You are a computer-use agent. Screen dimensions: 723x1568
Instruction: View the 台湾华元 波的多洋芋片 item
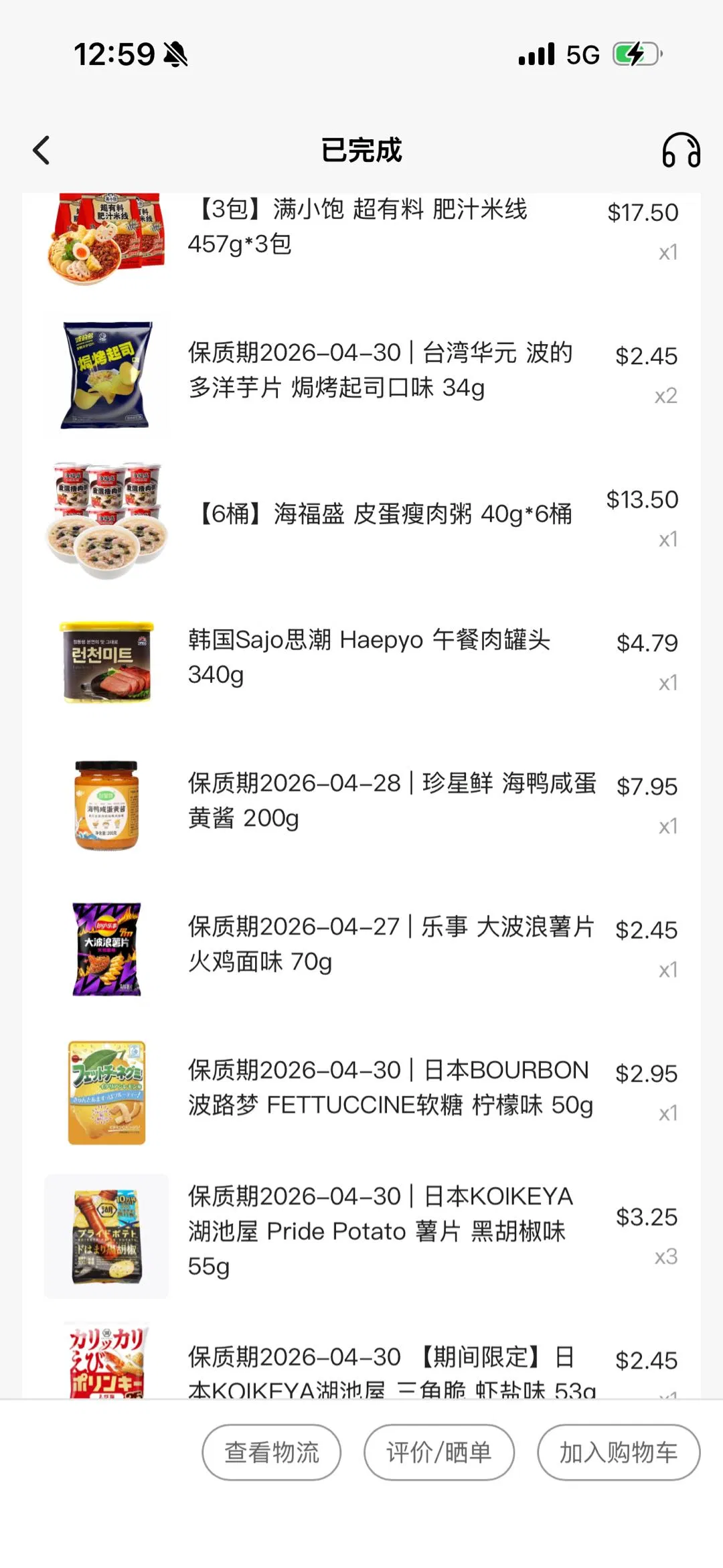380,370
